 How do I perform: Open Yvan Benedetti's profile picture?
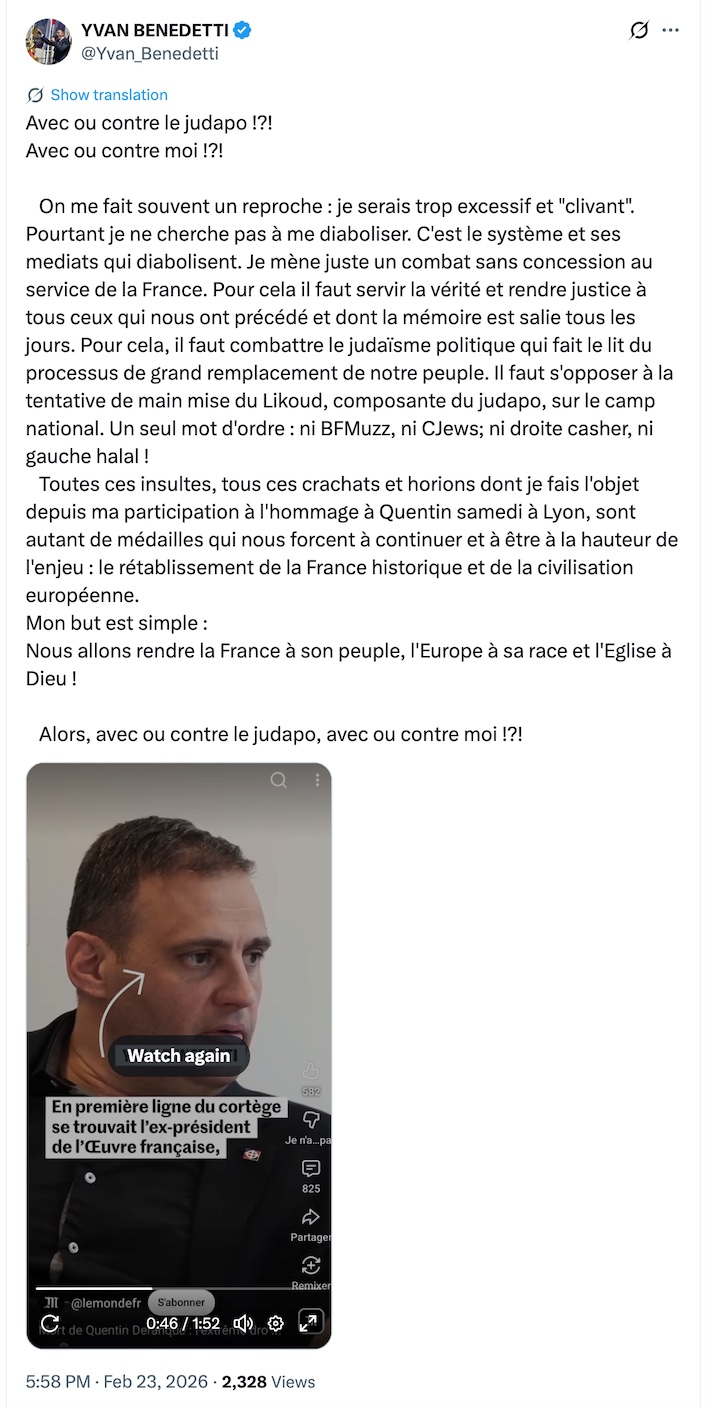(x=48, y=41)
